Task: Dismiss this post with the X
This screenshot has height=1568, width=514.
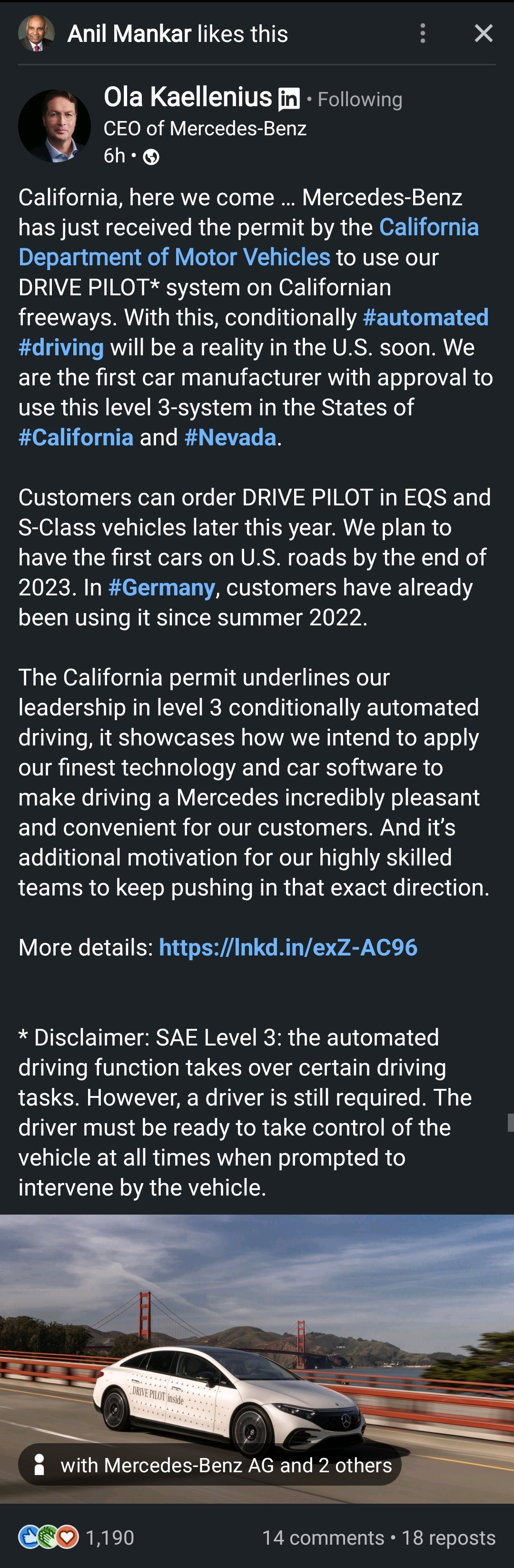Action: coord(483,33)
